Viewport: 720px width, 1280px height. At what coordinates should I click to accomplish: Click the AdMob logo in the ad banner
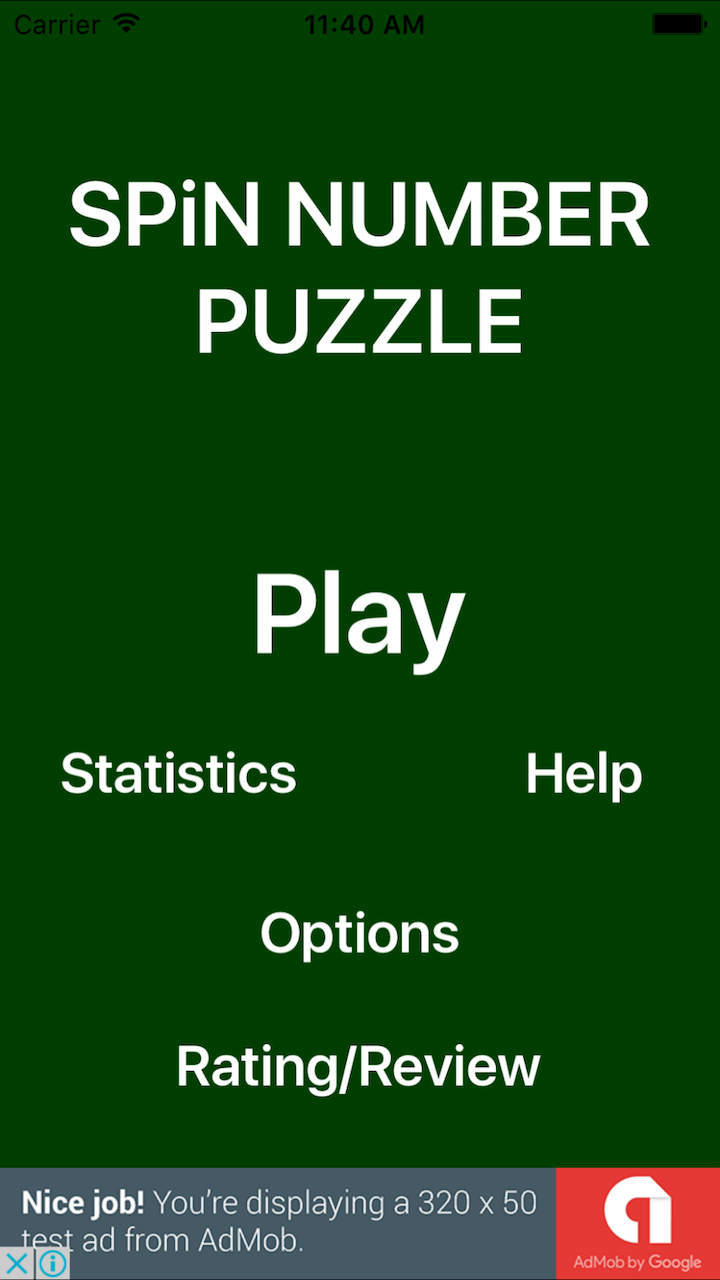pyautogui.click(x=637, y=1210)
